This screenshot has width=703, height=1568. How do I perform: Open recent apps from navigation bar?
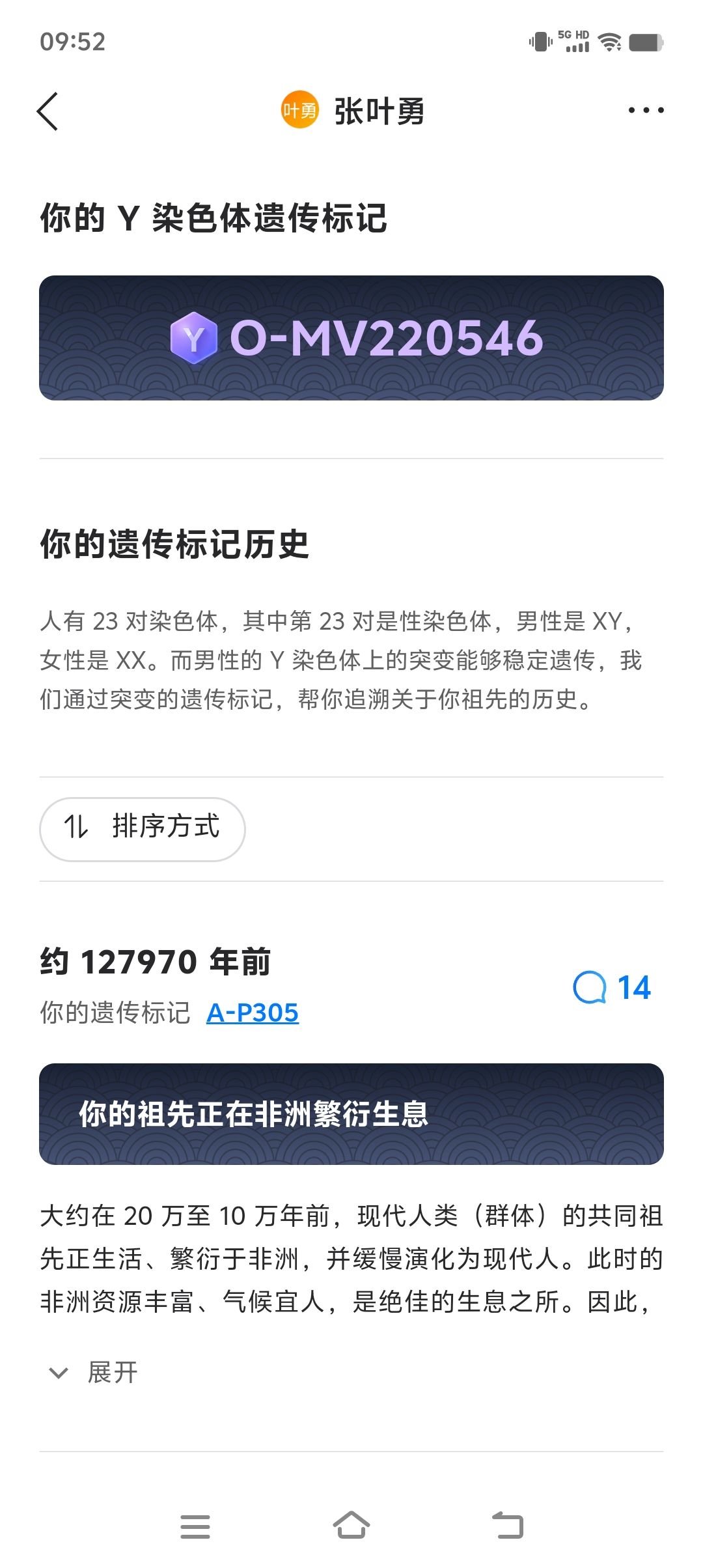195,1526
